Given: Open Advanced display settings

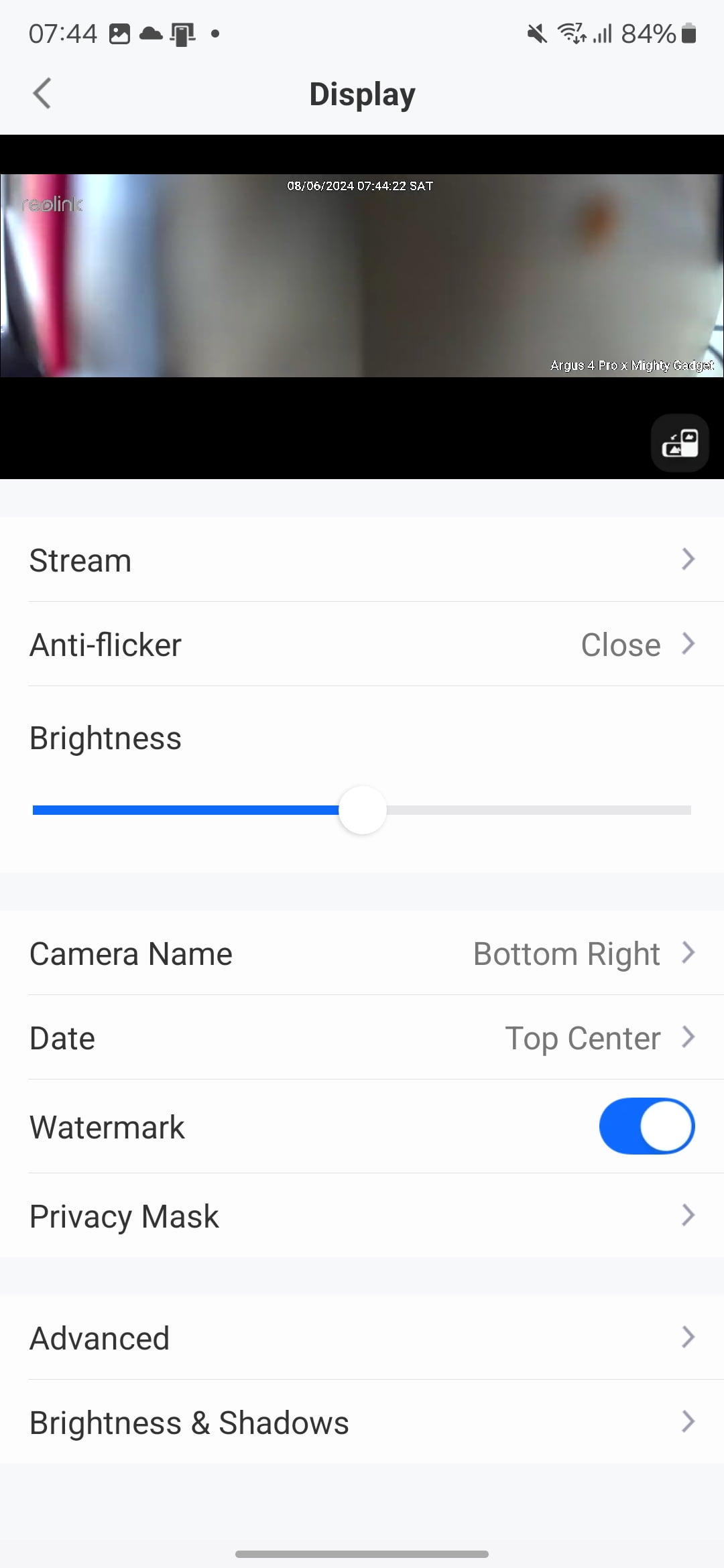Looking at the screenshot, I should [362, 1337].
